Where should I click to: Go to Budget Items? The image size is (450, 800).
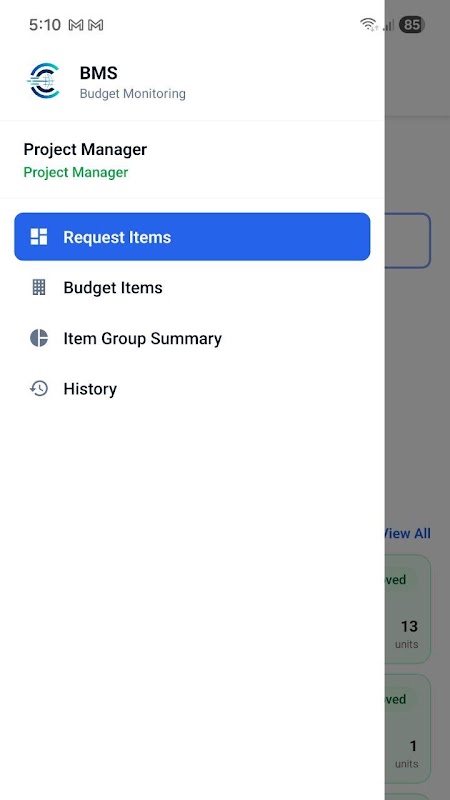[x=192, y=287]
